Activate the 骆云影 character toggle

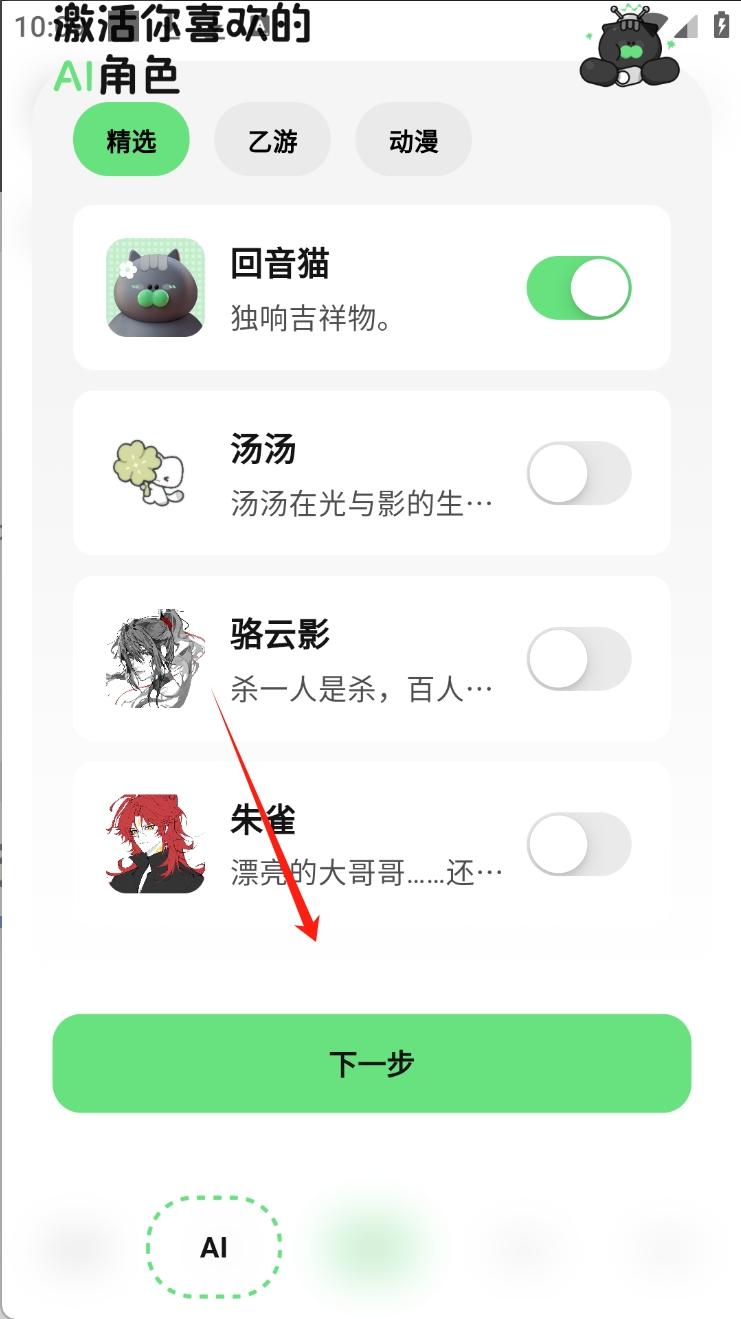click(x=579, y=659)
